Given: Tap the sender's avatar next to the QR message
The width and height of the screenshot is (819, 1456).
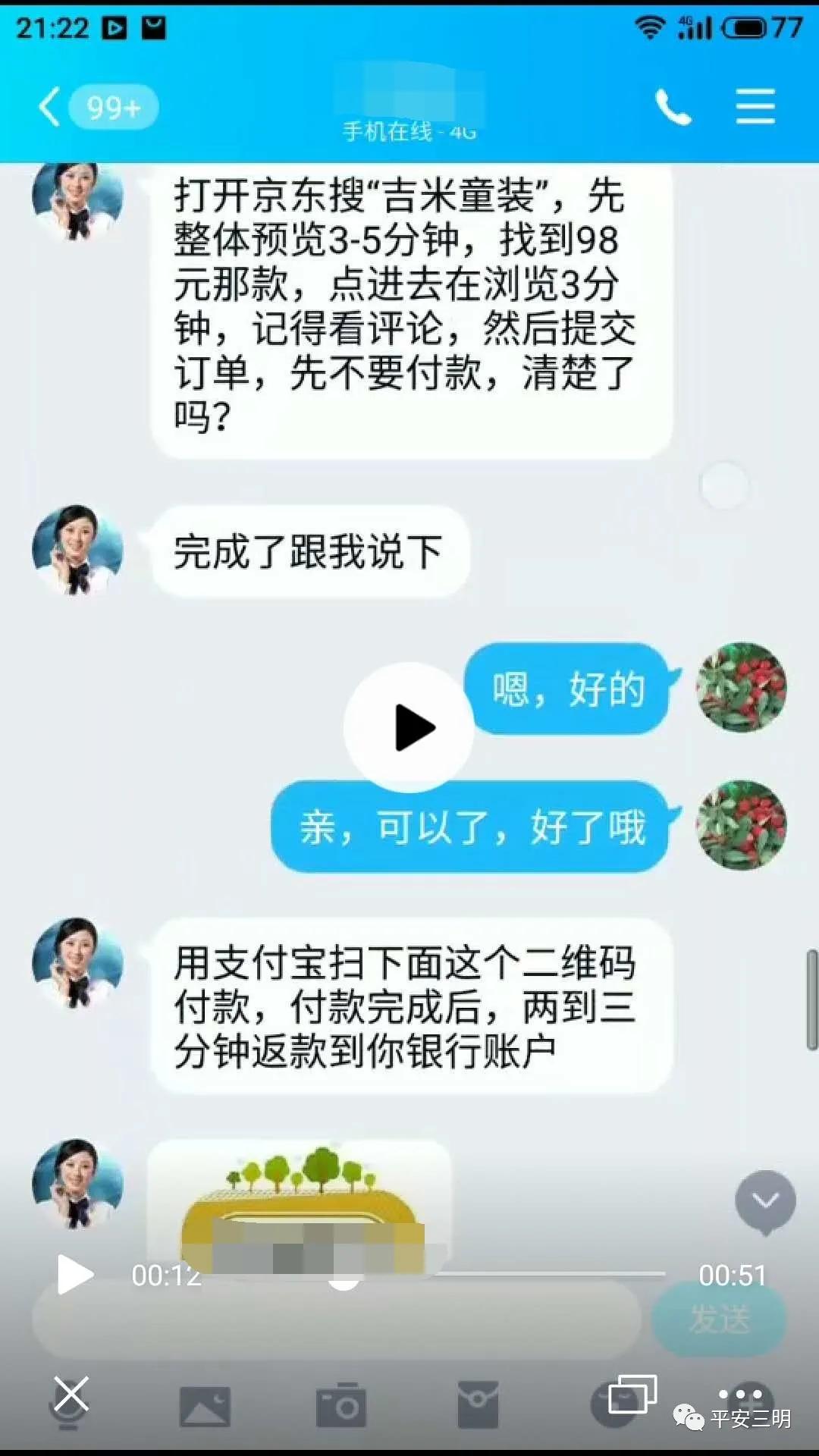Looking at the screenshot, I should 76,963.
